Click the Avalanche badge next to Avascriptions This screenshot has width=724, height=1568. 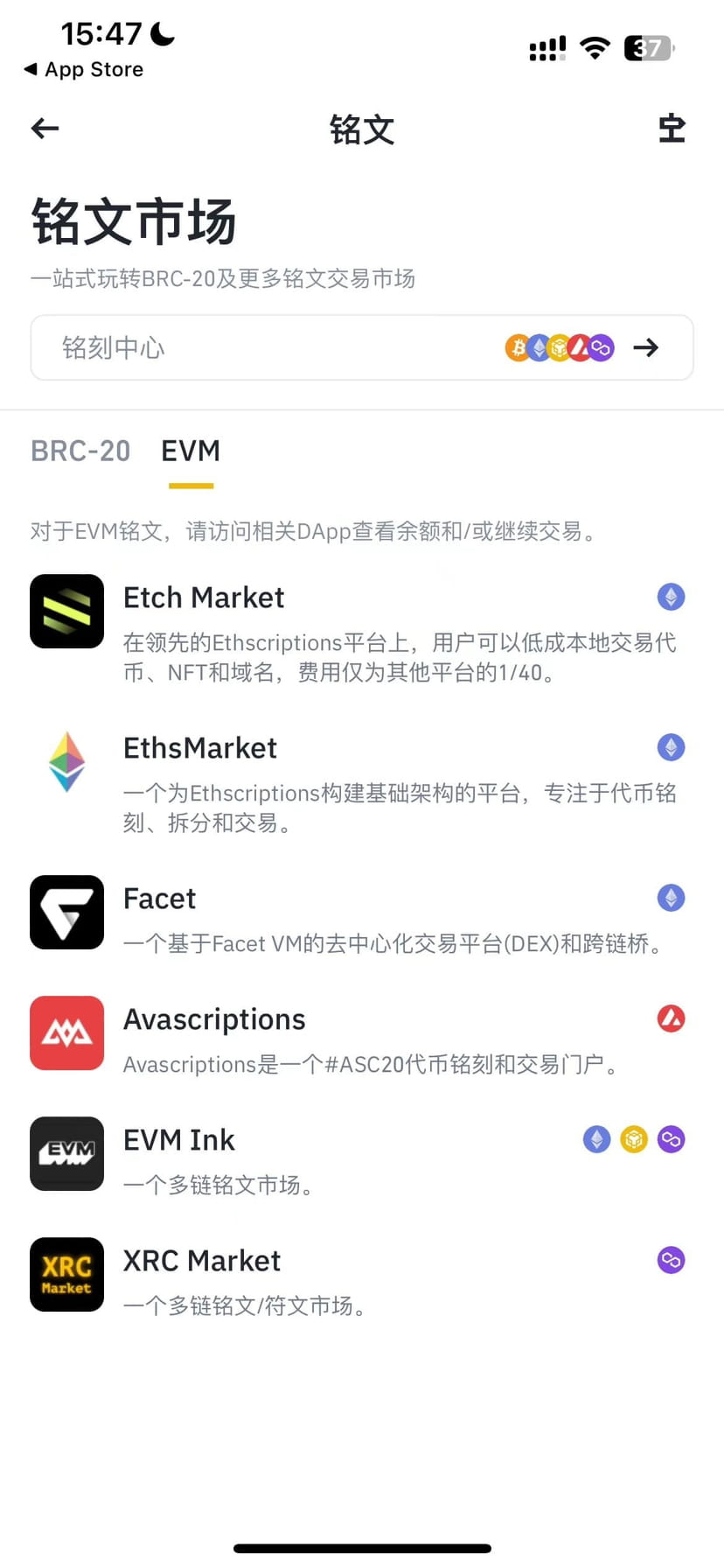click(x=671, y=1018)
